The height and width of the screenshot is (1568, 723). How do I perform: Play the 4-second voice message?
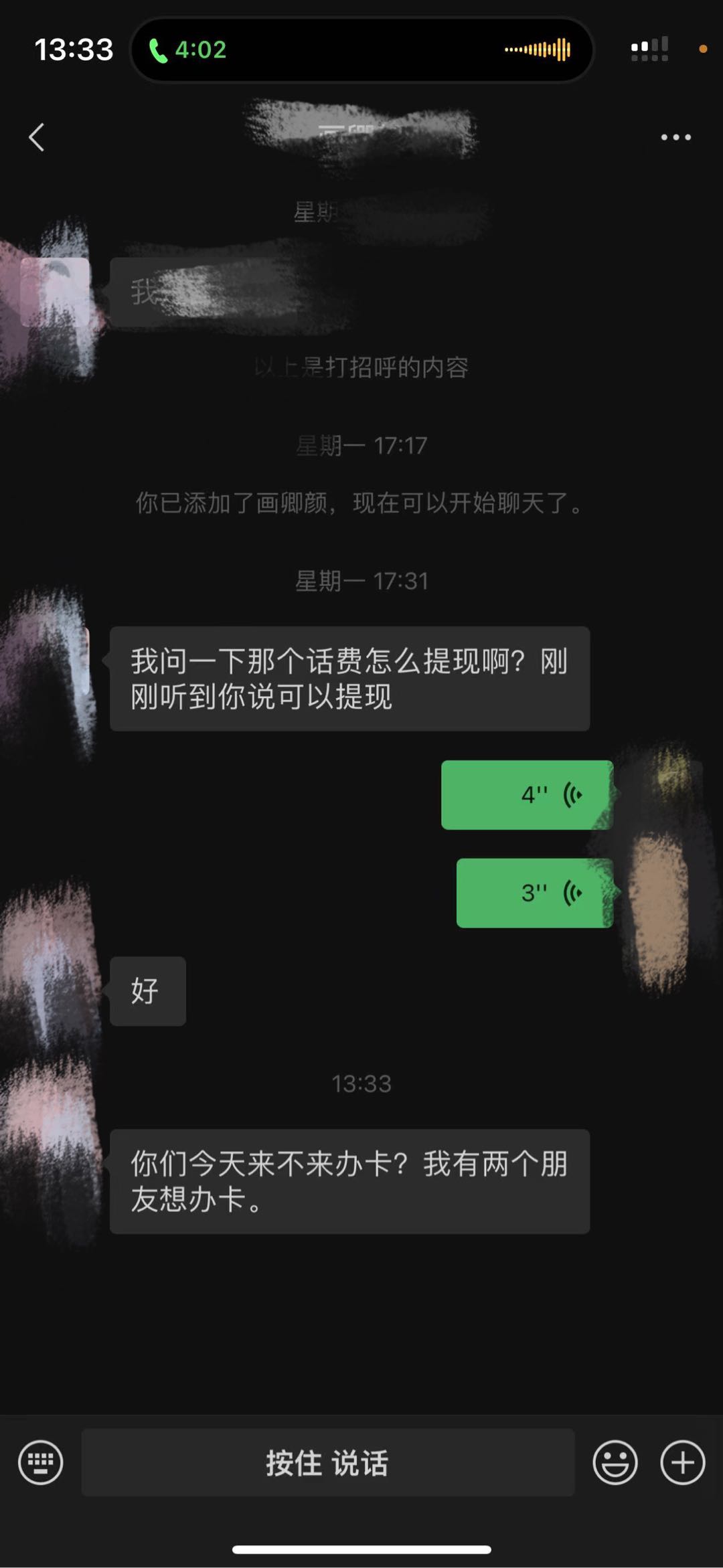(527, 794)
